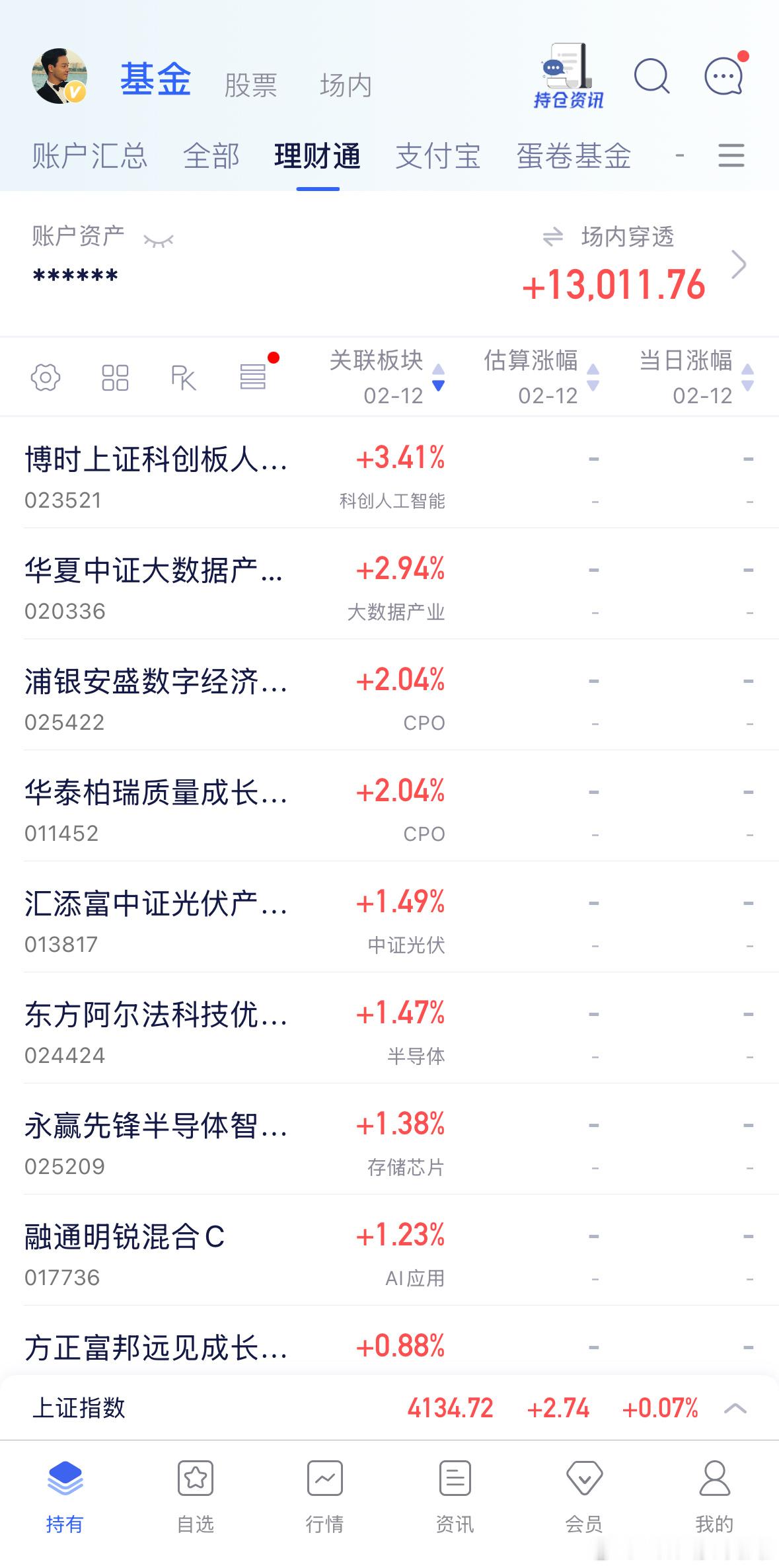Open the search icon
Screen dimensions: 779x1568
(x=651, y=75)
